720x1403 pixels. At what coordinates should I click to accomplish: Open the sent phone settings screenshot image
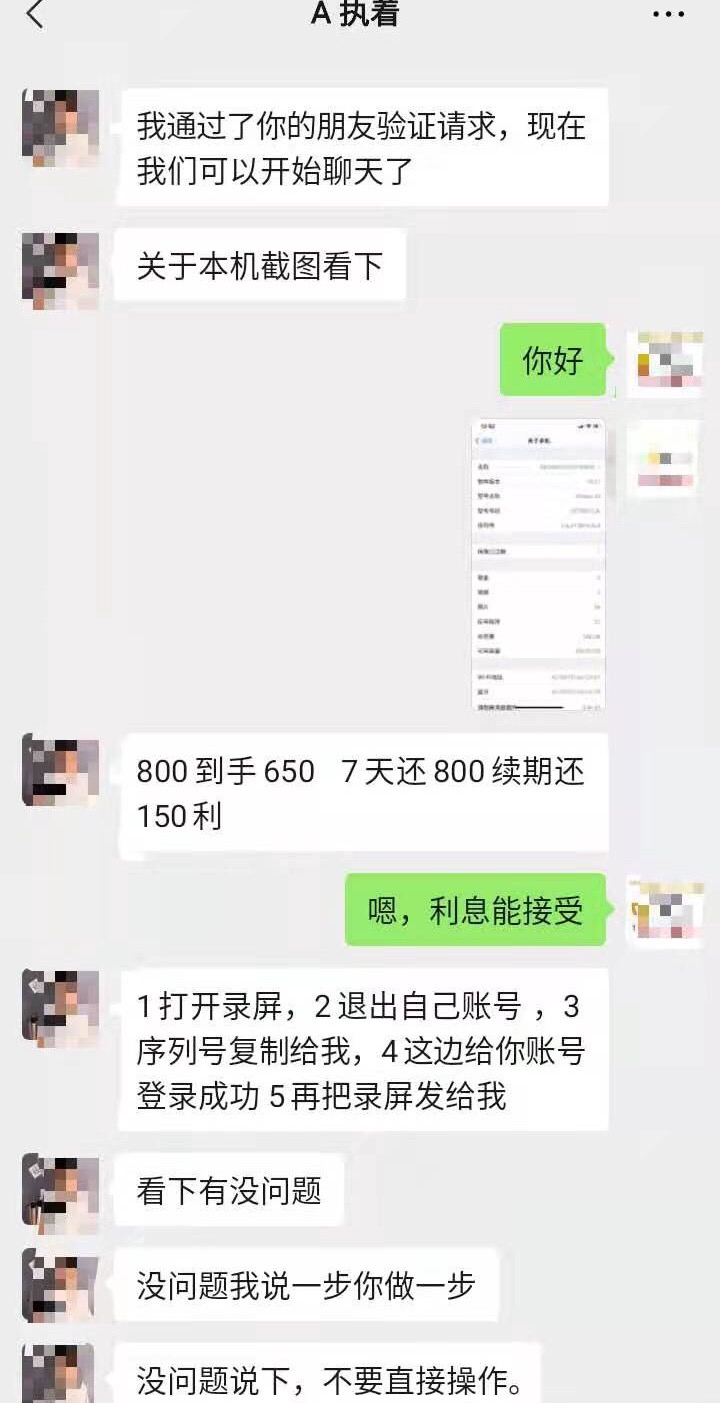click(x=538, y=565)
